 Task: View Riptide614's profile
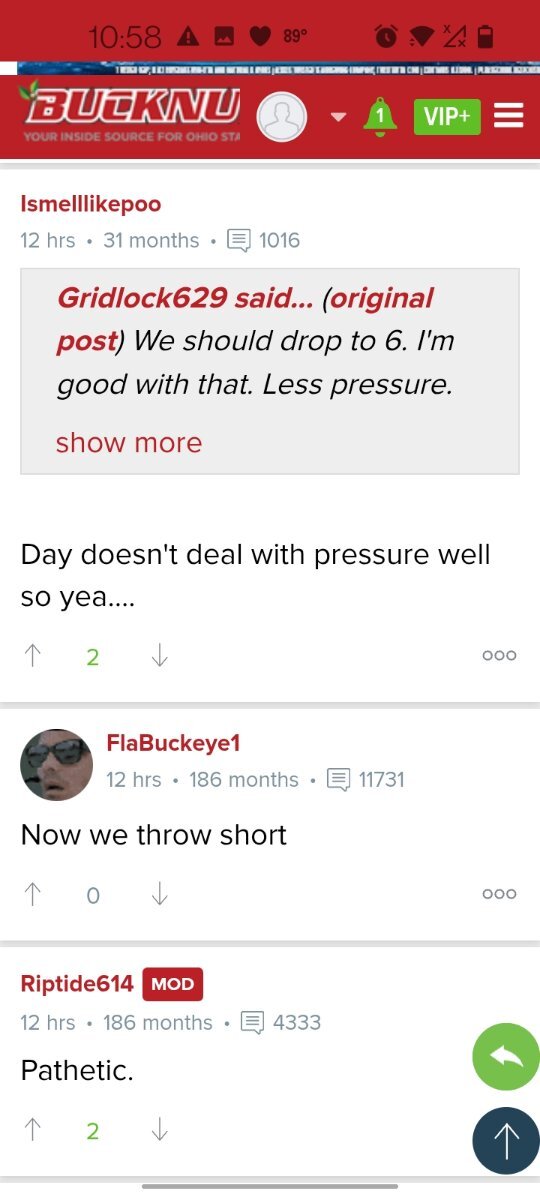[x=77, y=983]
